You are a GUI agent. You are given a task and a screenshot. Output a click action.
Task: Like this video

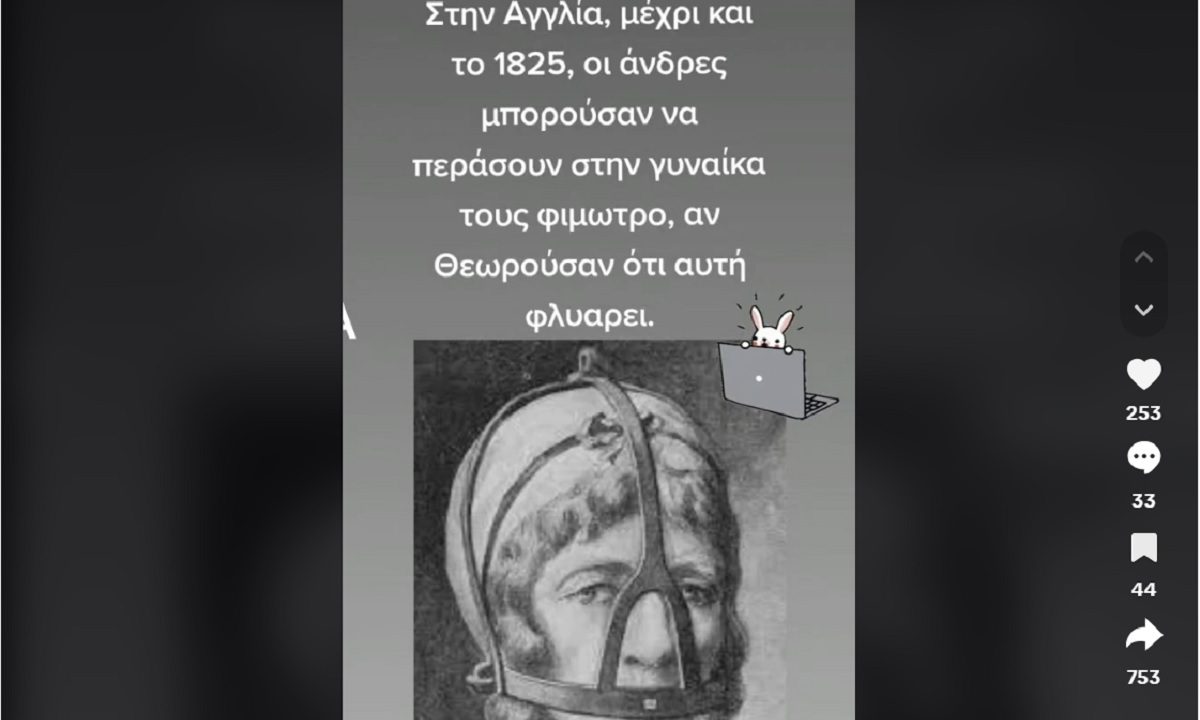(x=1143, y=374)
